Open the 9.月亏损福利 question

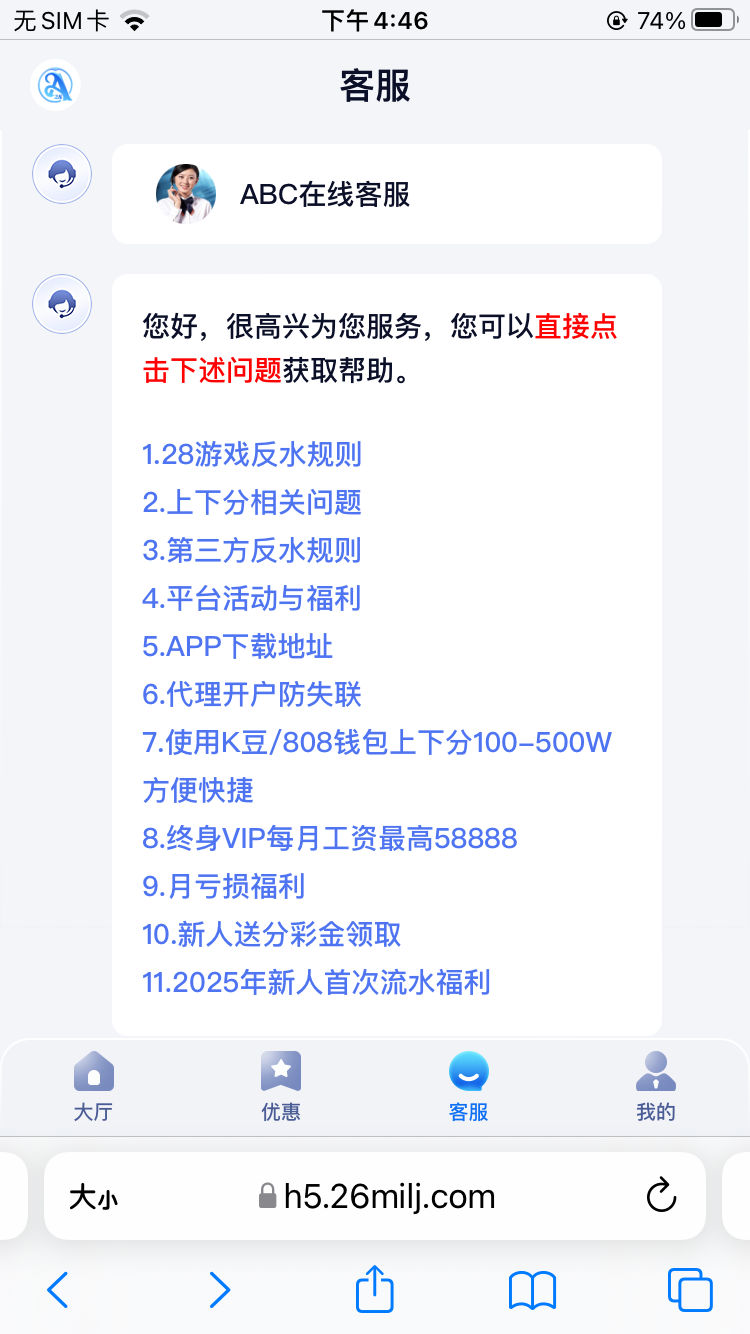[x=223, y=887]
